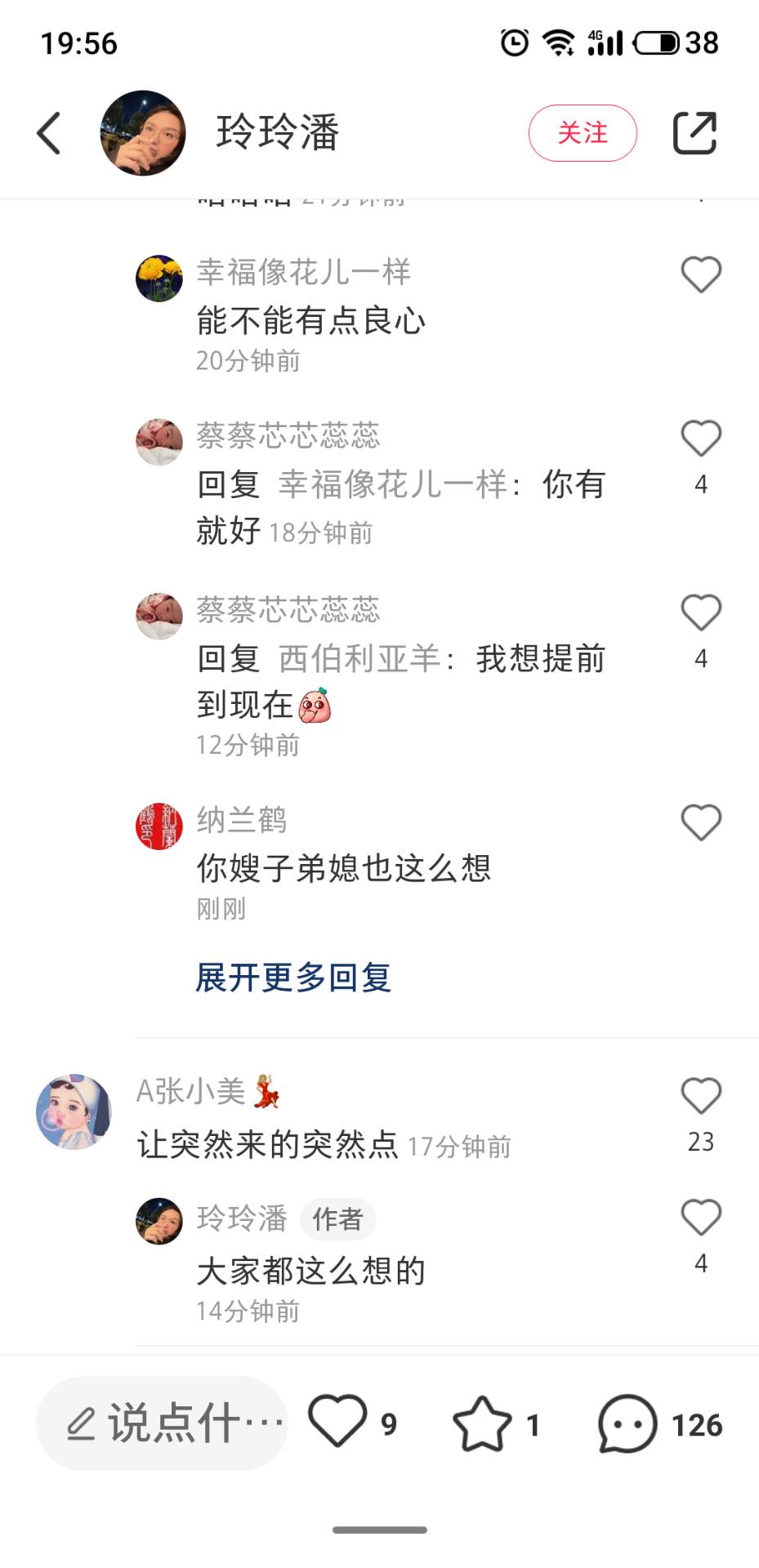The width and height of the screenshot is (759, 1568).
Task: Open 幸福像花儿一样's flower avatar
Action: (158, 278)
